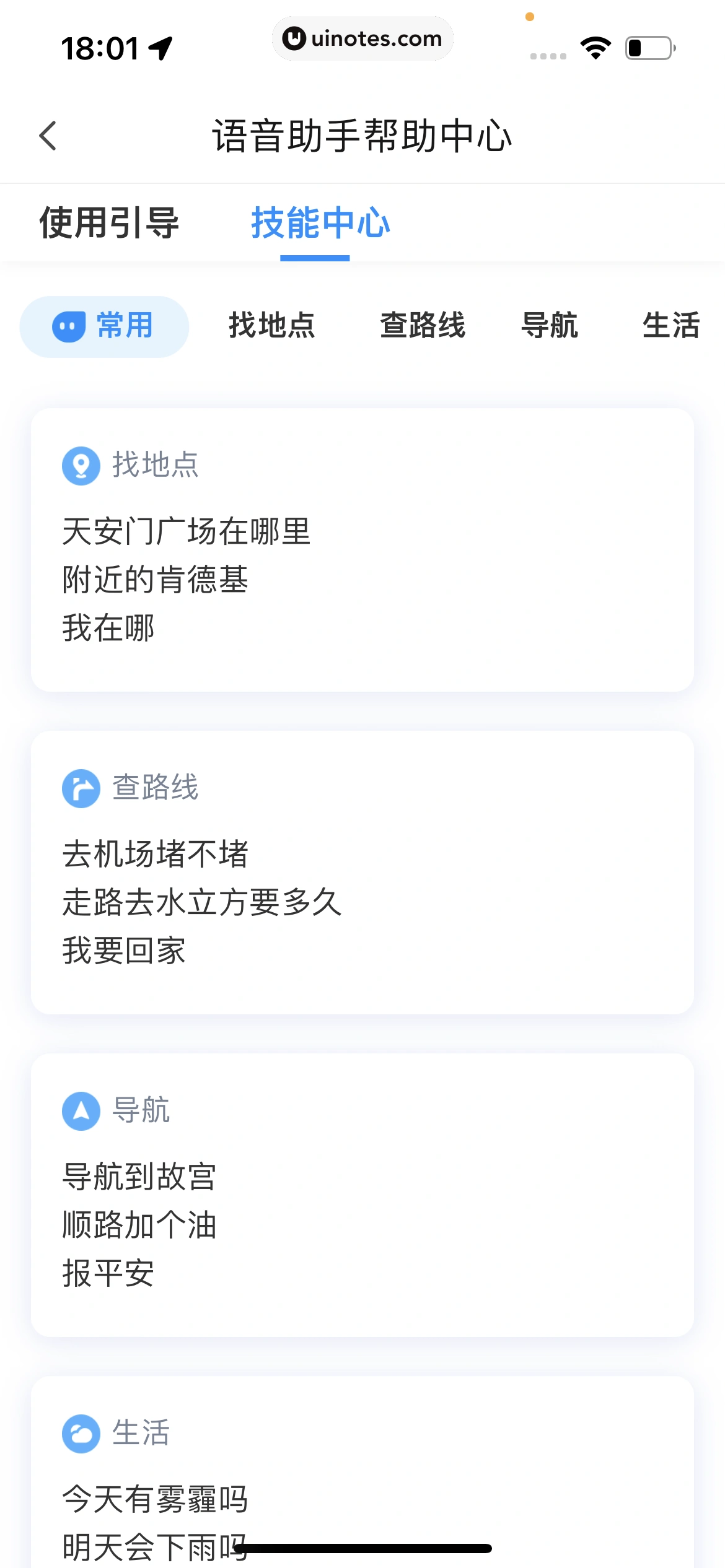The width and height of the screenshot is (725, 1568).
Task: Filter skills by 找地点 in category bar
Action: (x=272, y=326)
